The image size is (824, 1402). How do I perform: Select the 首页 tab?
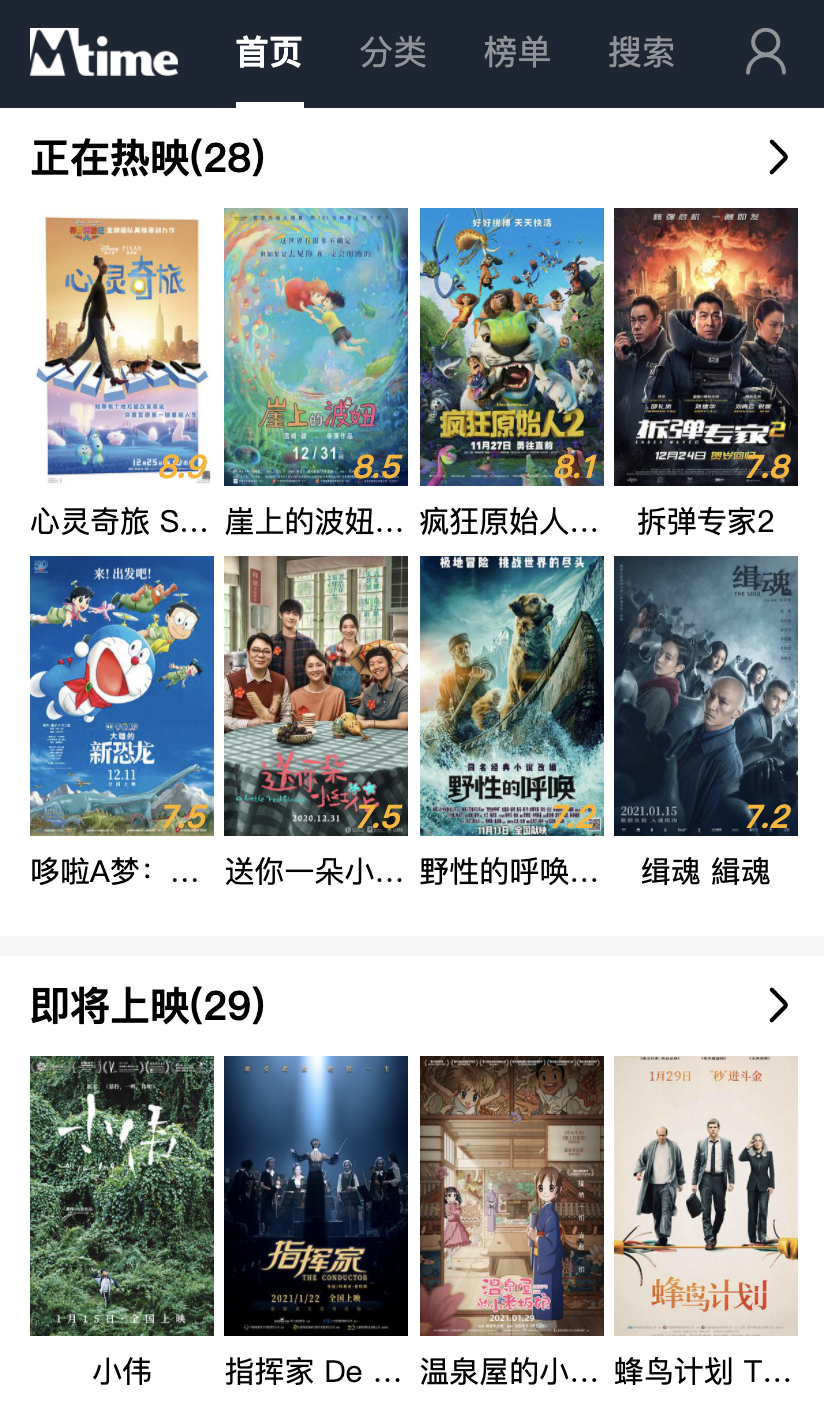(x=269, y=52)
